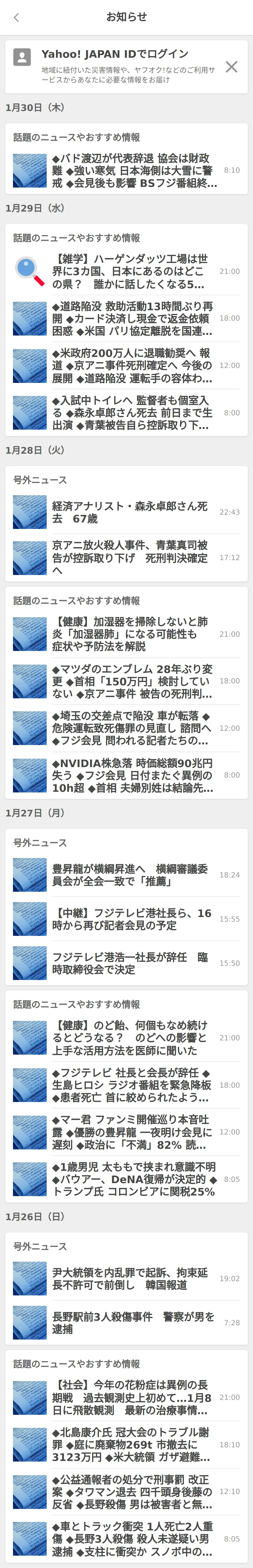This screenshot has width=253, height=1568.
Task: Open 【中継】フジテレビ港社長ら記者会見 news
Action: pyautogui.click(x=131, y=919)
